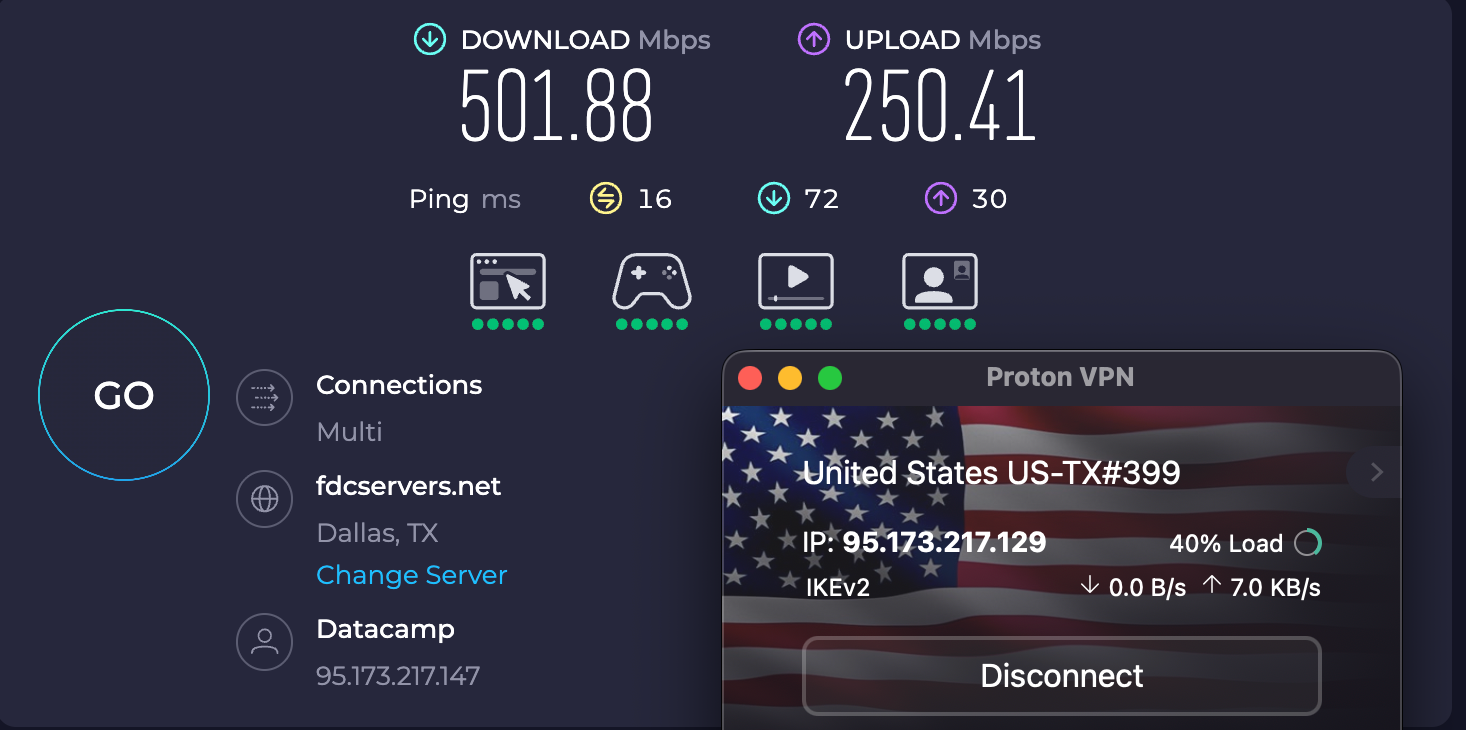Viewport: 1466px width, 730px height.
Task: Open the video chat experience rating
Action: pos(940,281)
